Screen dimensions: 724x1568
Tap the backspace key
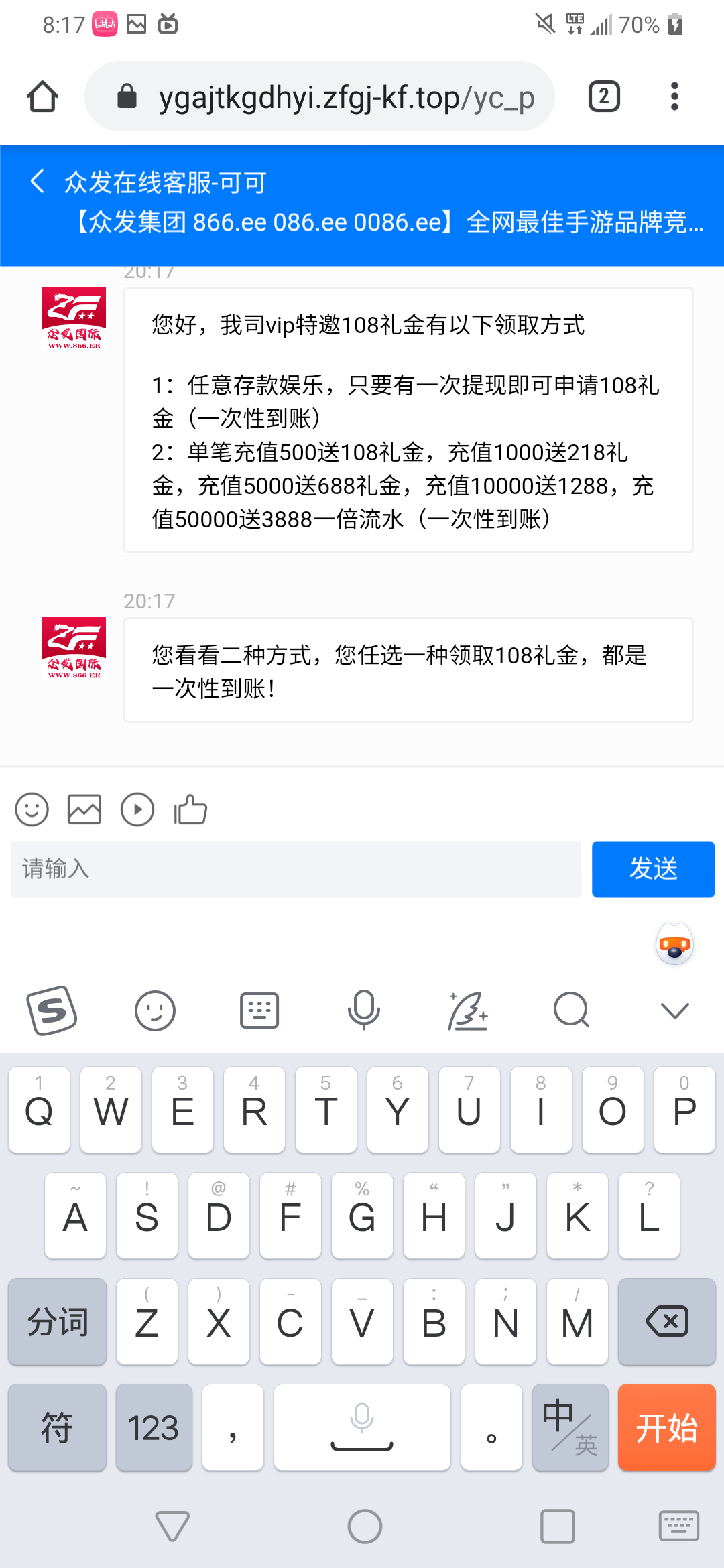coord(666,1321)
